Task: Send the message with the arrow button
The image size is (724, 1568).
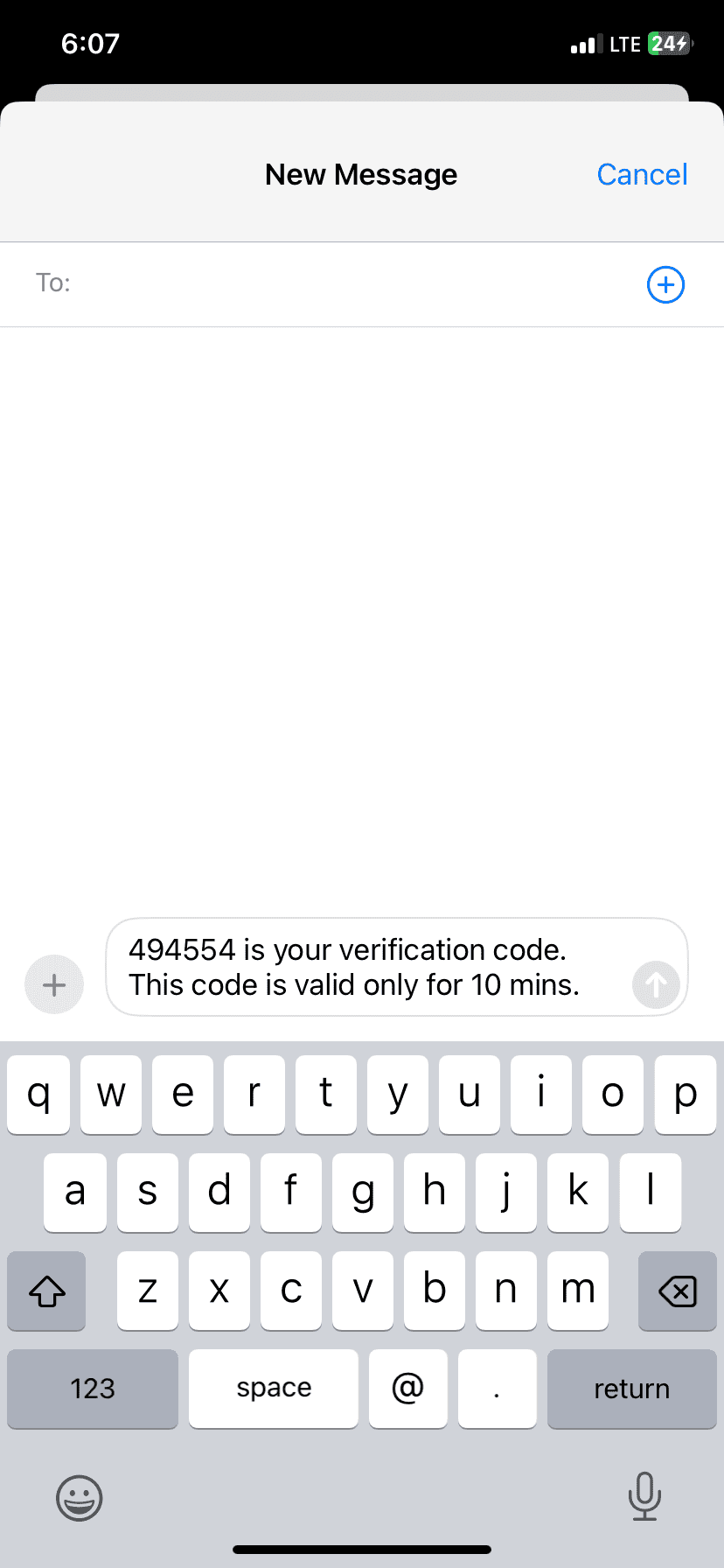Action: [656, 984]
